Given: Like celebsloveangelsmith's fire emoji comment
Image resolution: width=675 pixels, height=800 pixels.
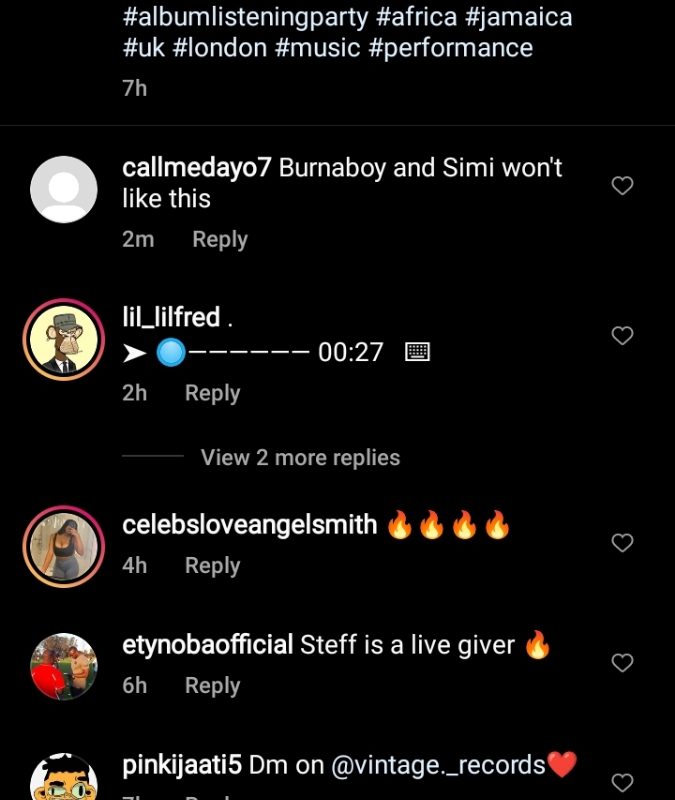Looking at the screenshot, I should tap(622, 543).
